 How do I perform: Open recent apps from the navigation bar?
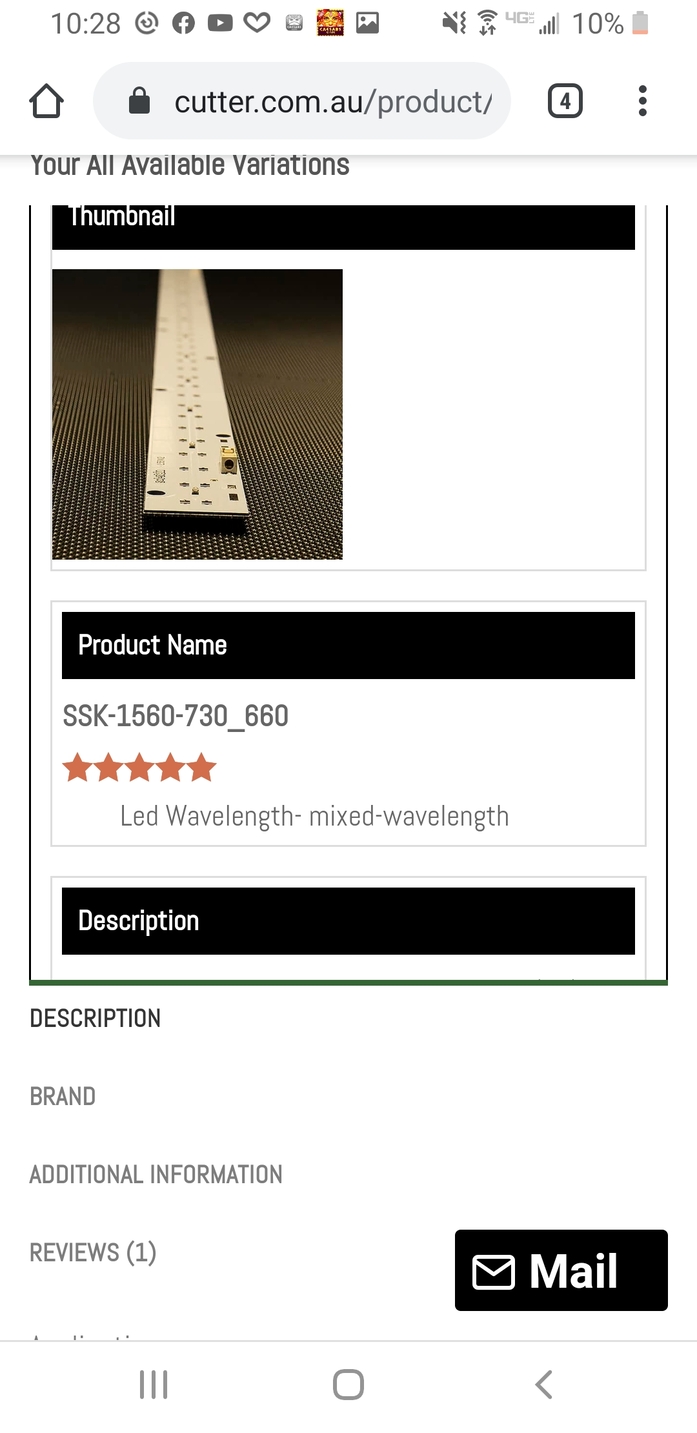153,1385
